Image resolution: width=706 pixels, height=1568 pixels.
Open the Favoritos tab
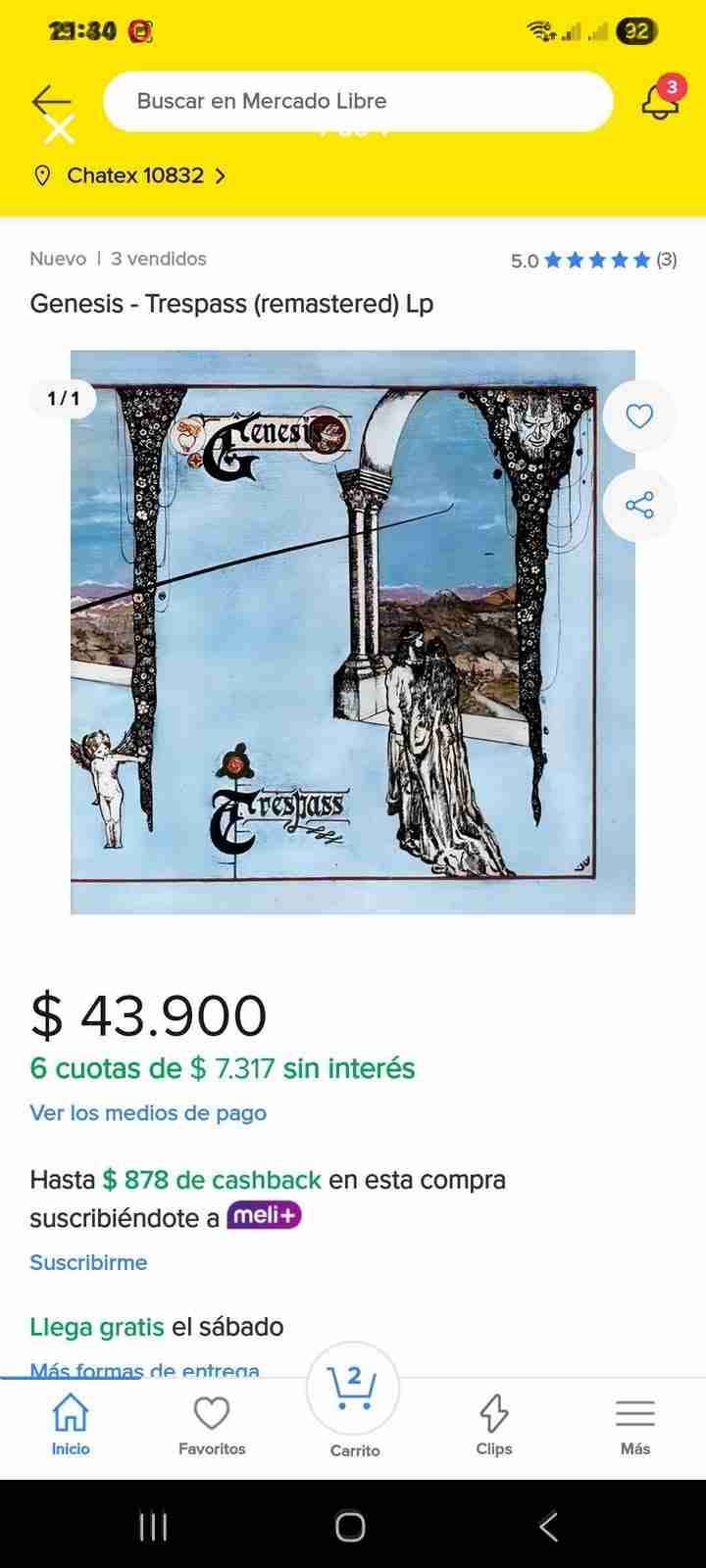[212, 1425]
